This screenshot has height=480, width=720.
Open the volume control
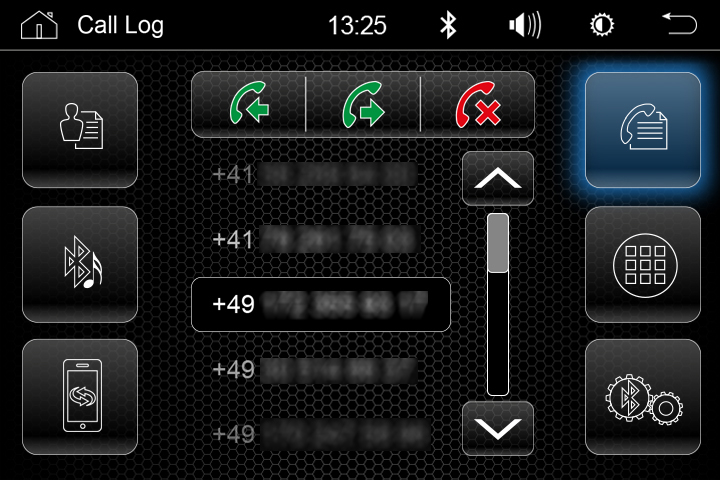pyautogui.click(x=524, y=25)
